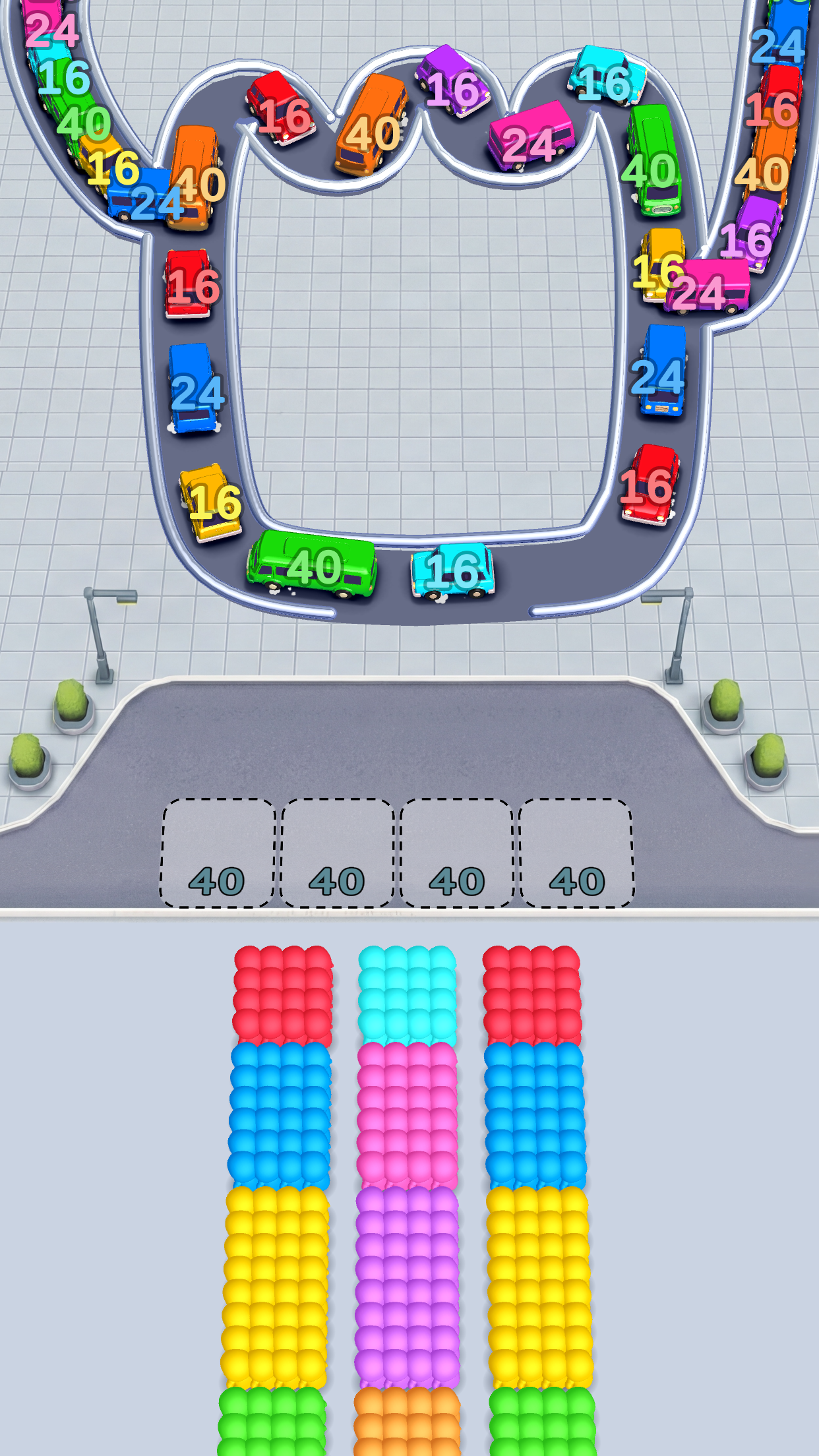
Task: Tap the red 16 car between orange 40 and blue 24
Action: pos(190,284)
